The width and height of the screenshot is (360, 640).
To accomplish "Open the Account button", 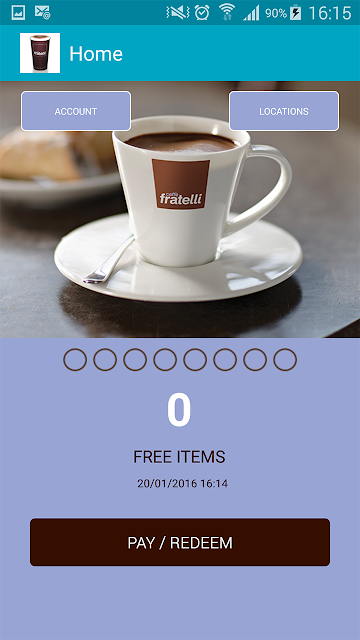I will [76, 111].
